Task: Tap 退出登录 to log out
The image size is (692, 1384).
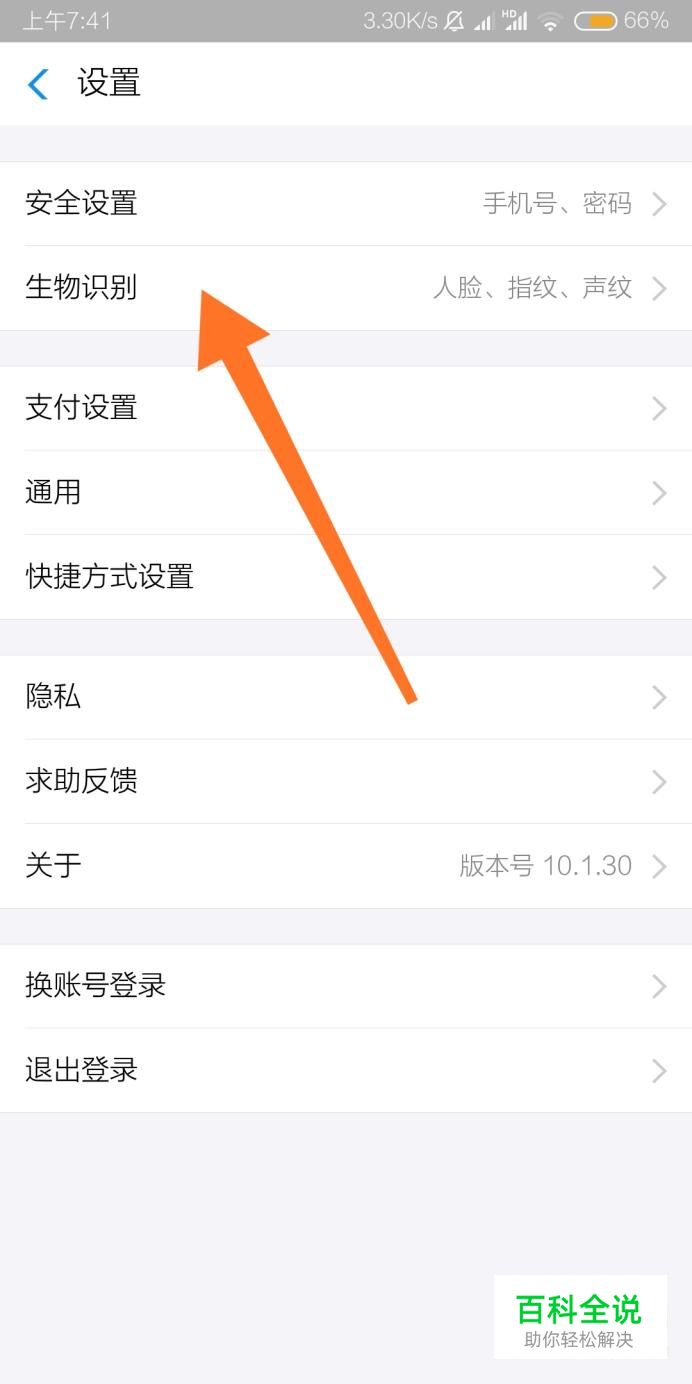Action: point(346,1071)
